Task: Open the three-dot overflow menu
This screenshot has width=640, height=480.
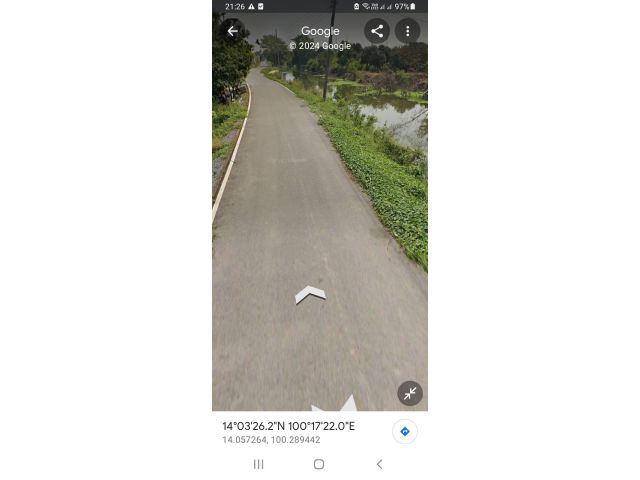Action: (407, 31)
